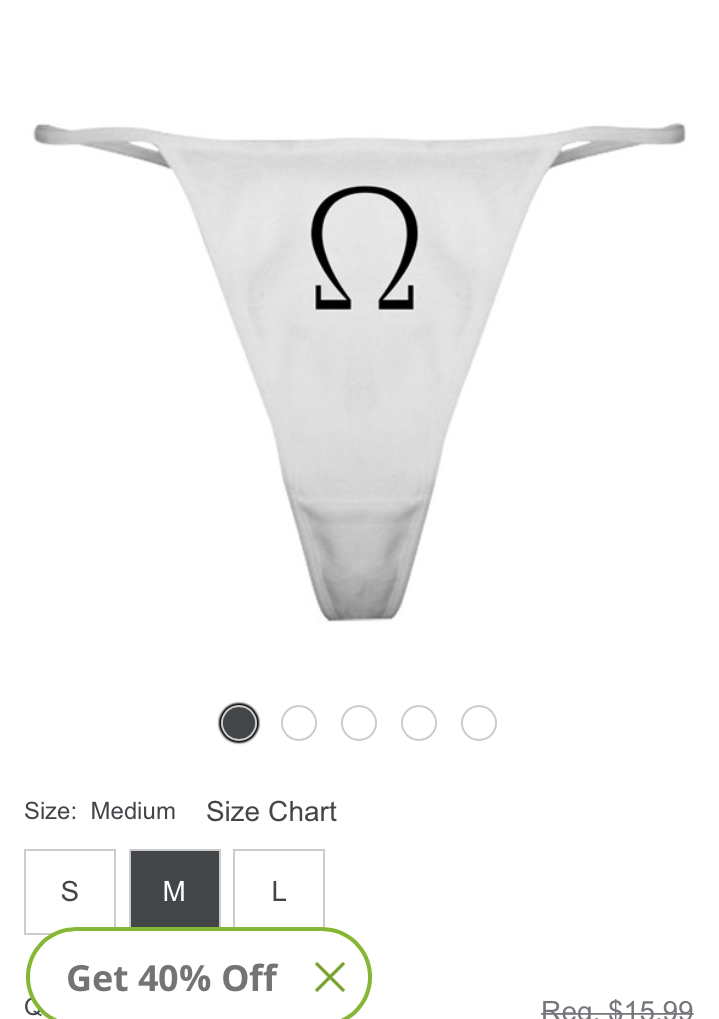The height and width of the screenshot is (1019, 719).
Task: Go to the fifth product image dot
Action: (479, 723)
